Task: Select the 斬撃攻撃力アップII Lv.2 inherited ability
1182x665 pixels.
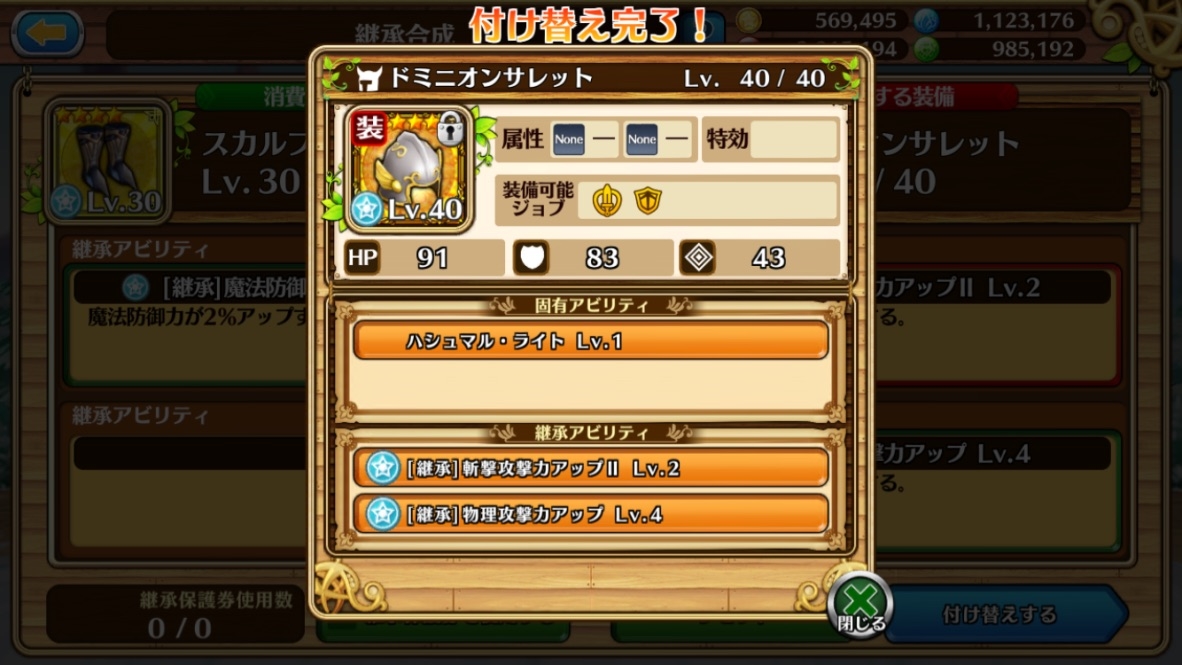Action: [591, 468]
